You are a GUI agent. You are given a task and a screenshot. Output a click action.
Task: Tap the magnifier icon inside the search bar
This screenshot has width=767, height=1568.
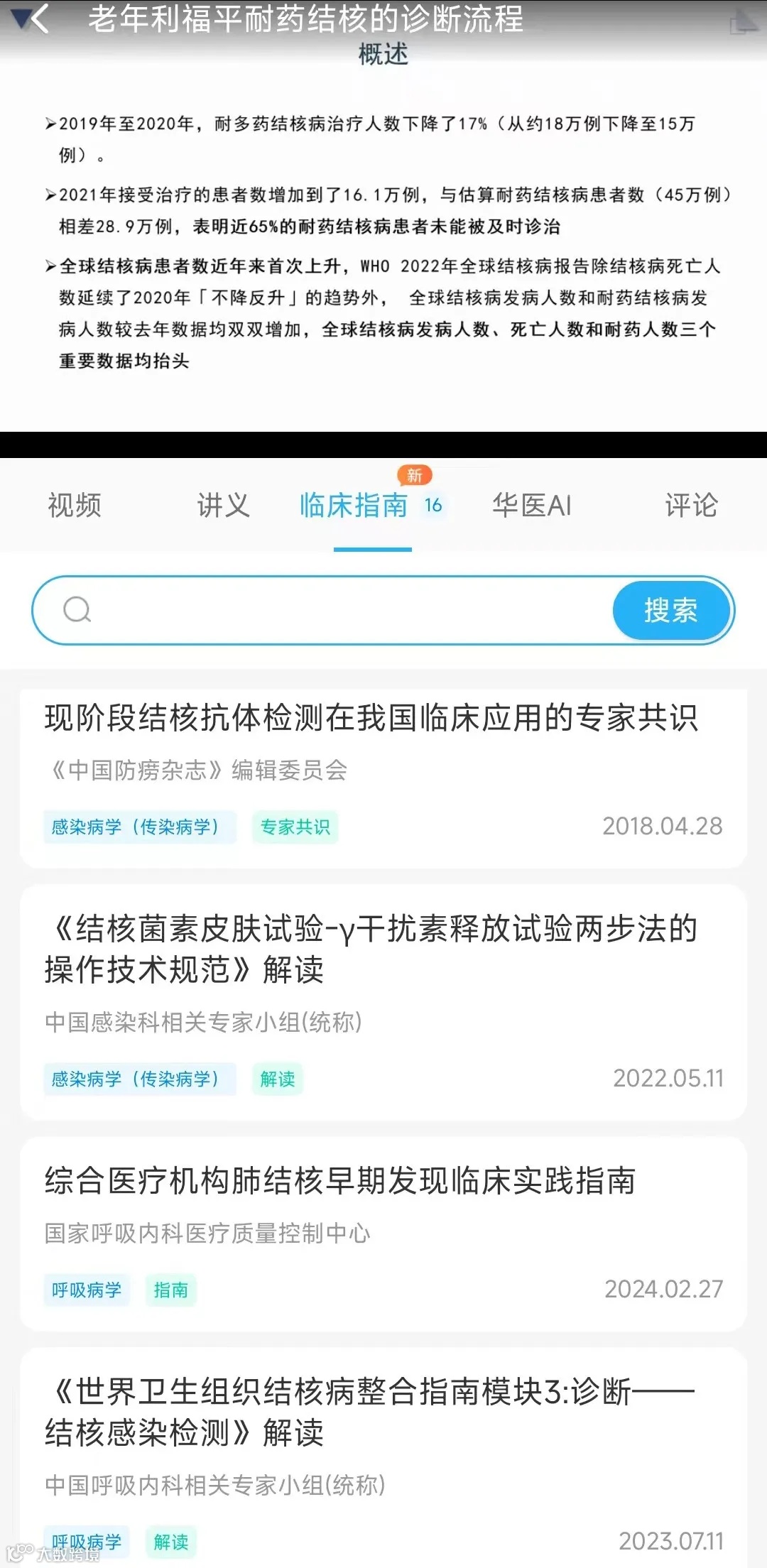click(x=78, y=609)
